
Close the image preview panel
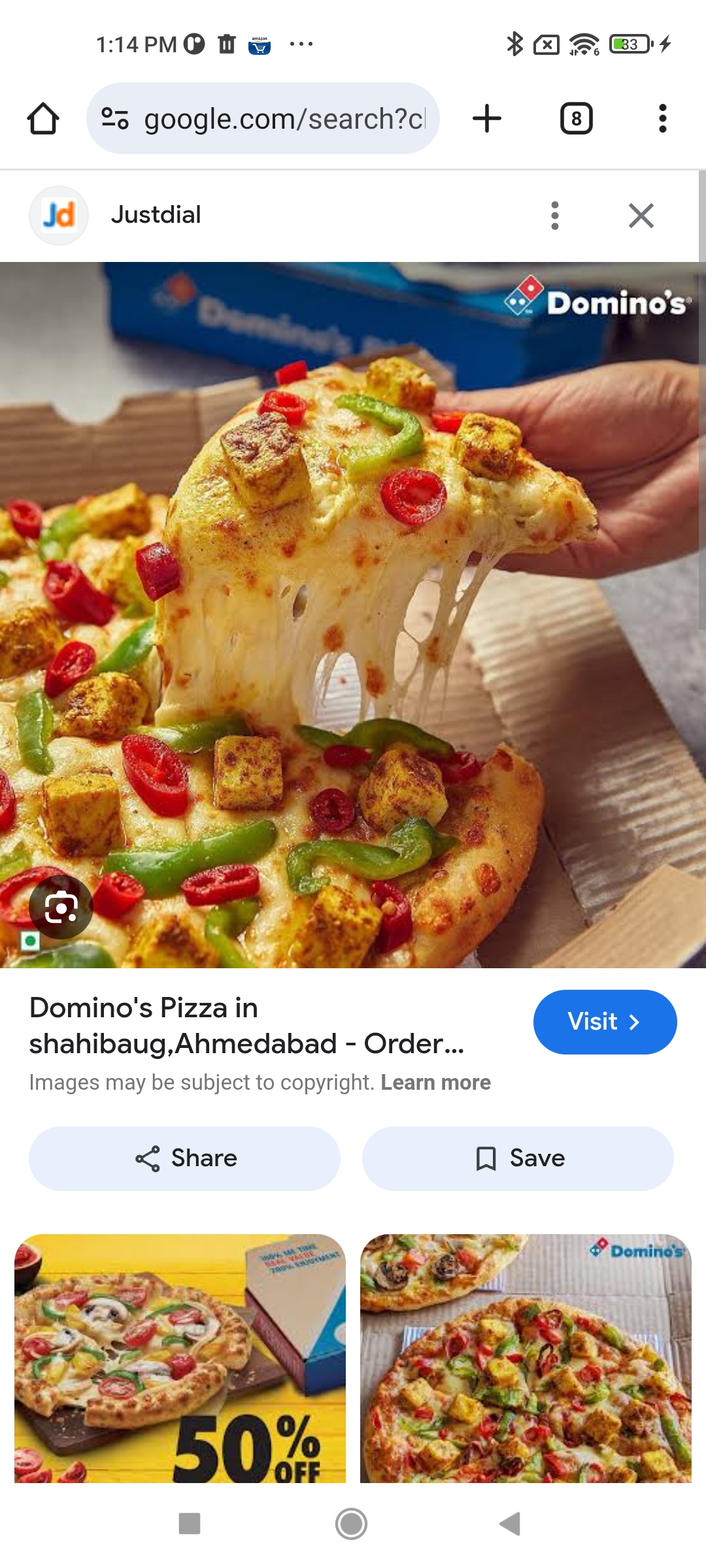[641, 216]
